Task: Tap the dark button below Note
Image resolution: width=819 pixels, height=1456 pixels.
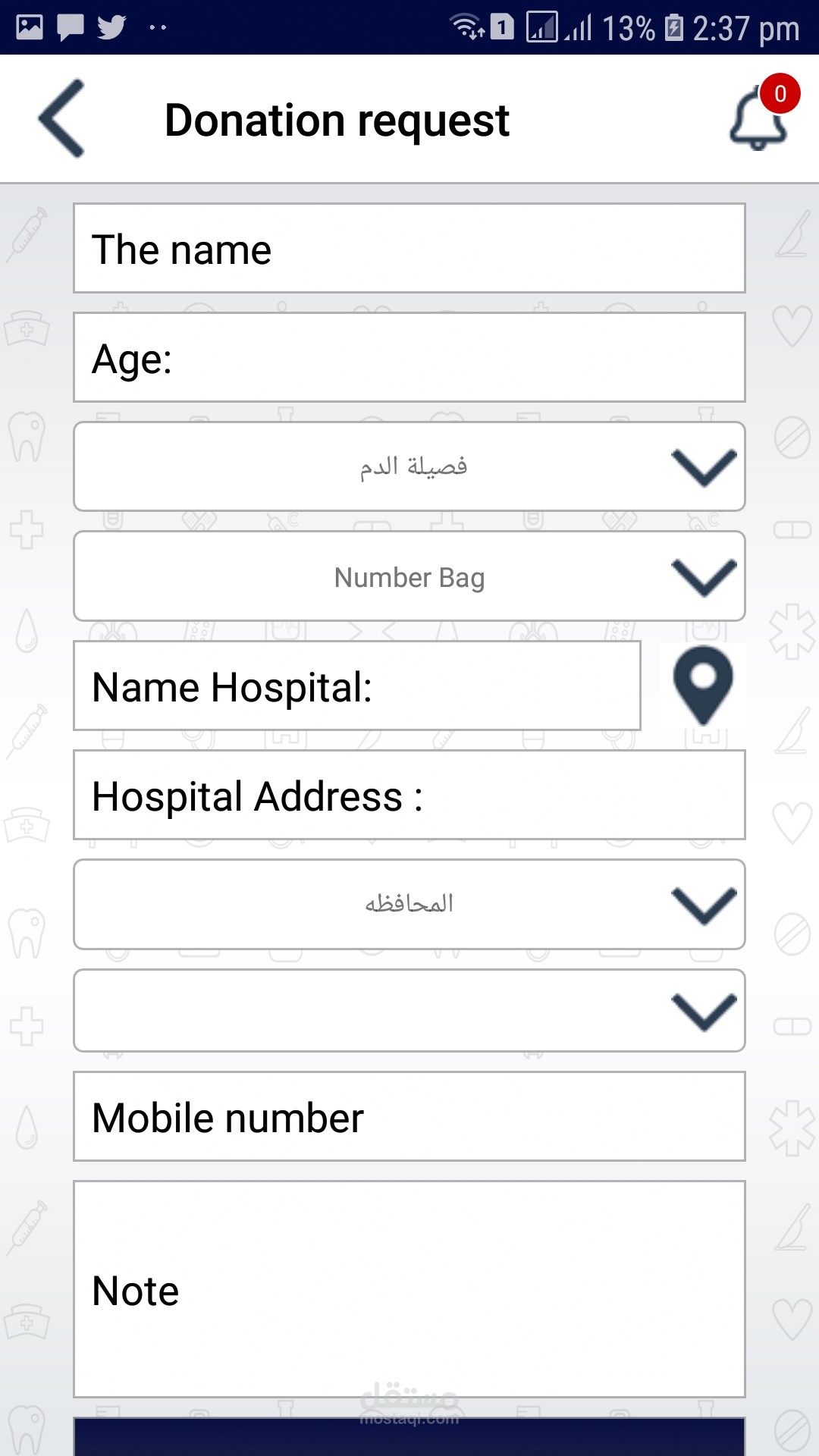Action: tap(409, 1437)
